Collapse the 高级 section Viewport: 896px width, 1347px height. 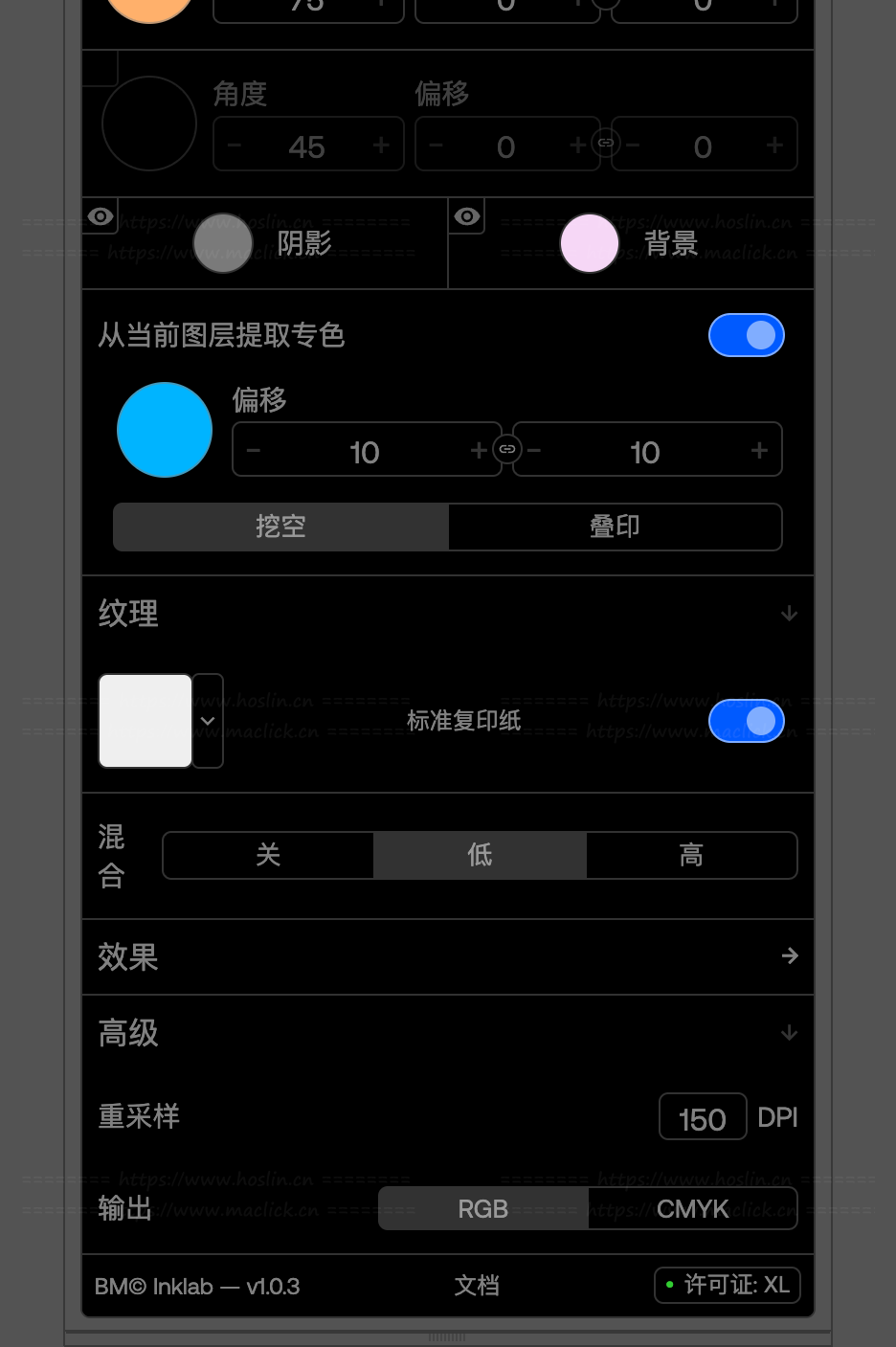[x=789, y=1032]
